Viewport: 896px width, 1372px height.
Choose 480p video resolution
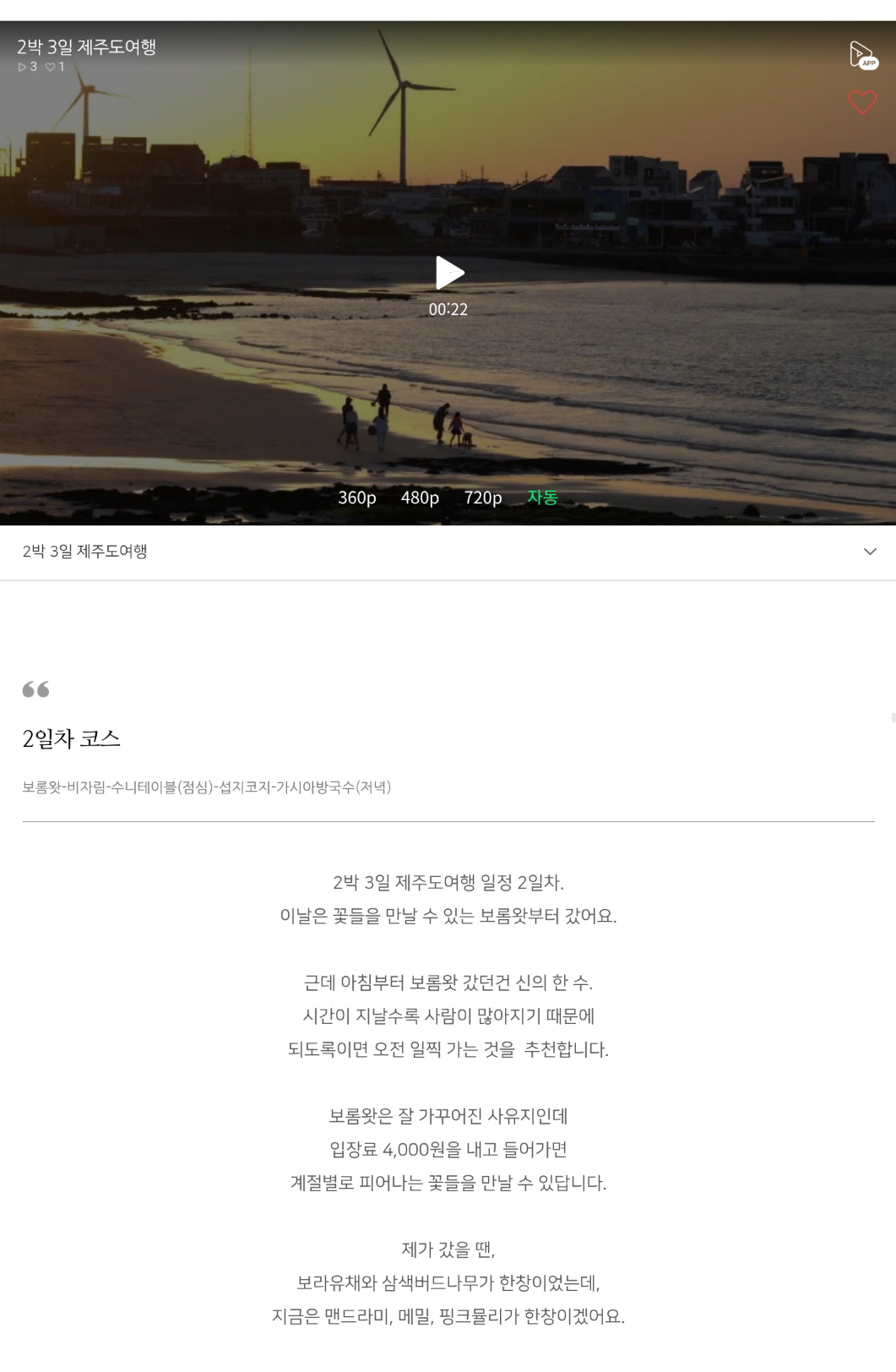[x=420, y=498]
